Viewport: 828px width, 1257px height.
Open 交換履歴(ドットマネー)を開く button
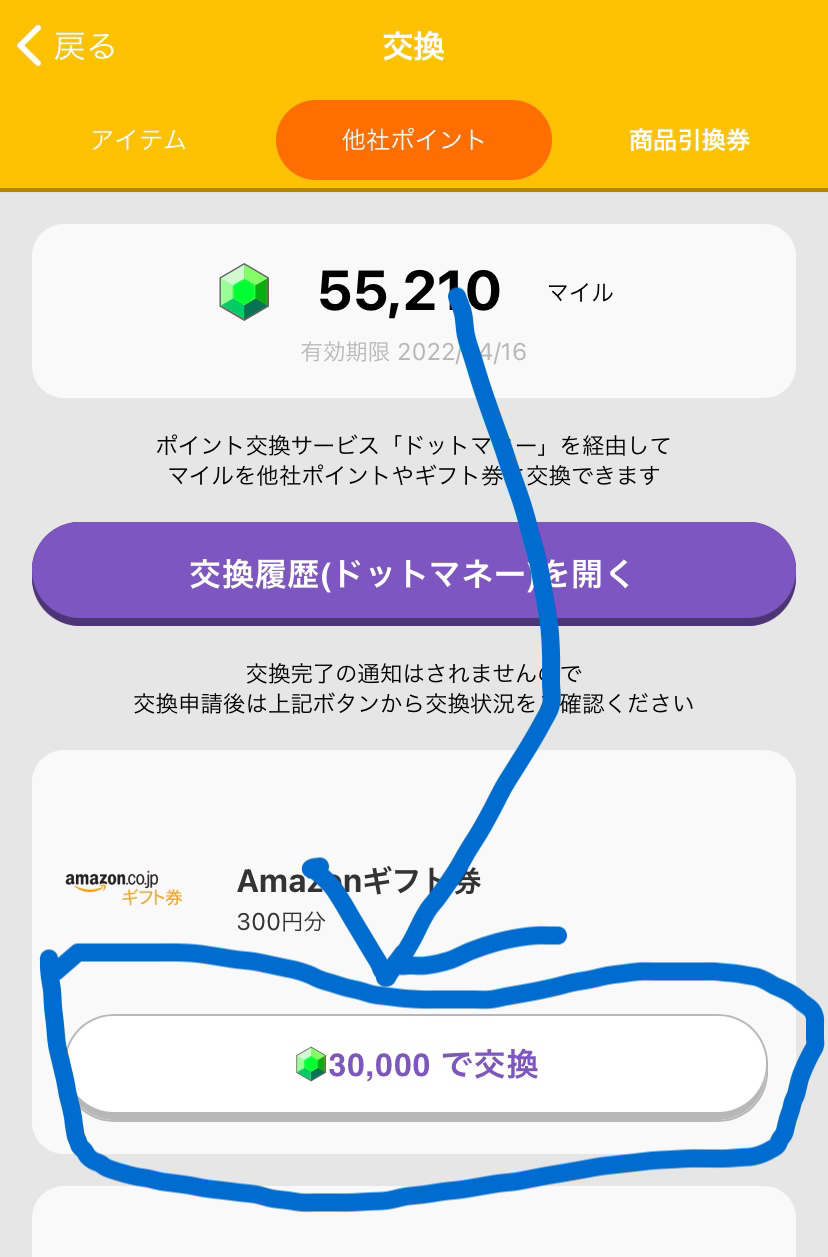413,574
